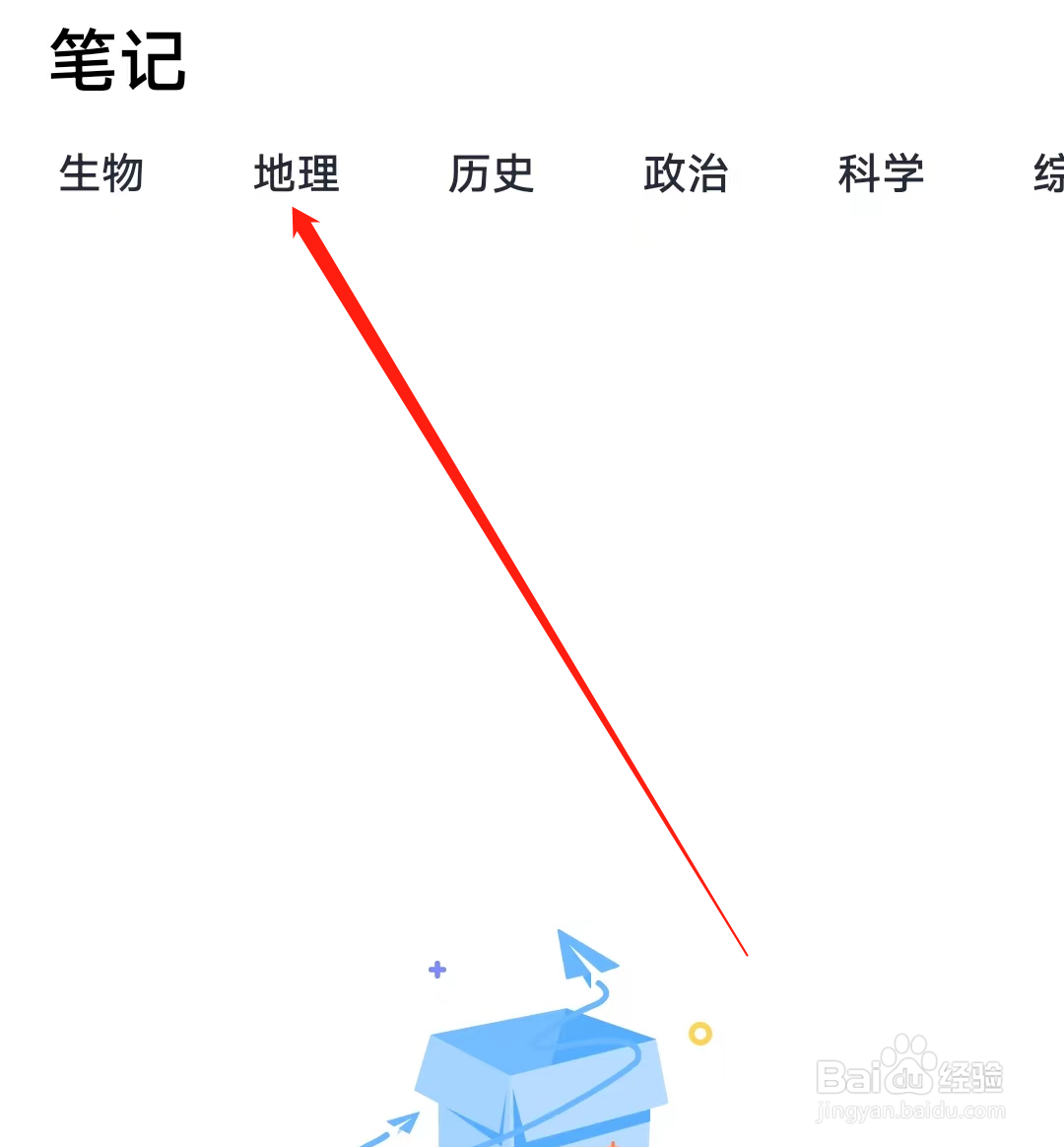
Task: Open the 历史 notes tab
Action: tap(492, 175)
